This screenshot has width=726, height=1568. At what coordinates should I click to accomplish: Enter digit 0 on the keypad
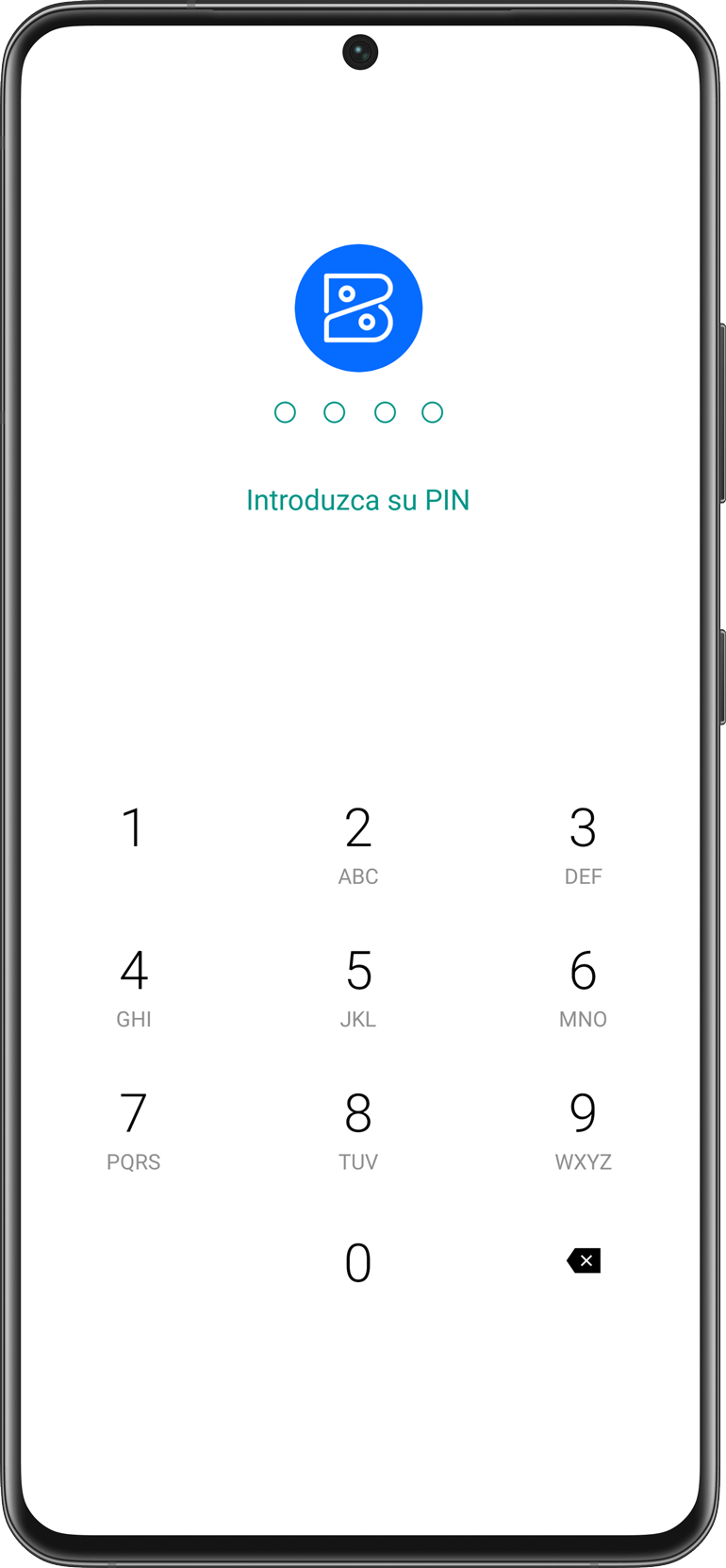click(x=358, y=1262)
